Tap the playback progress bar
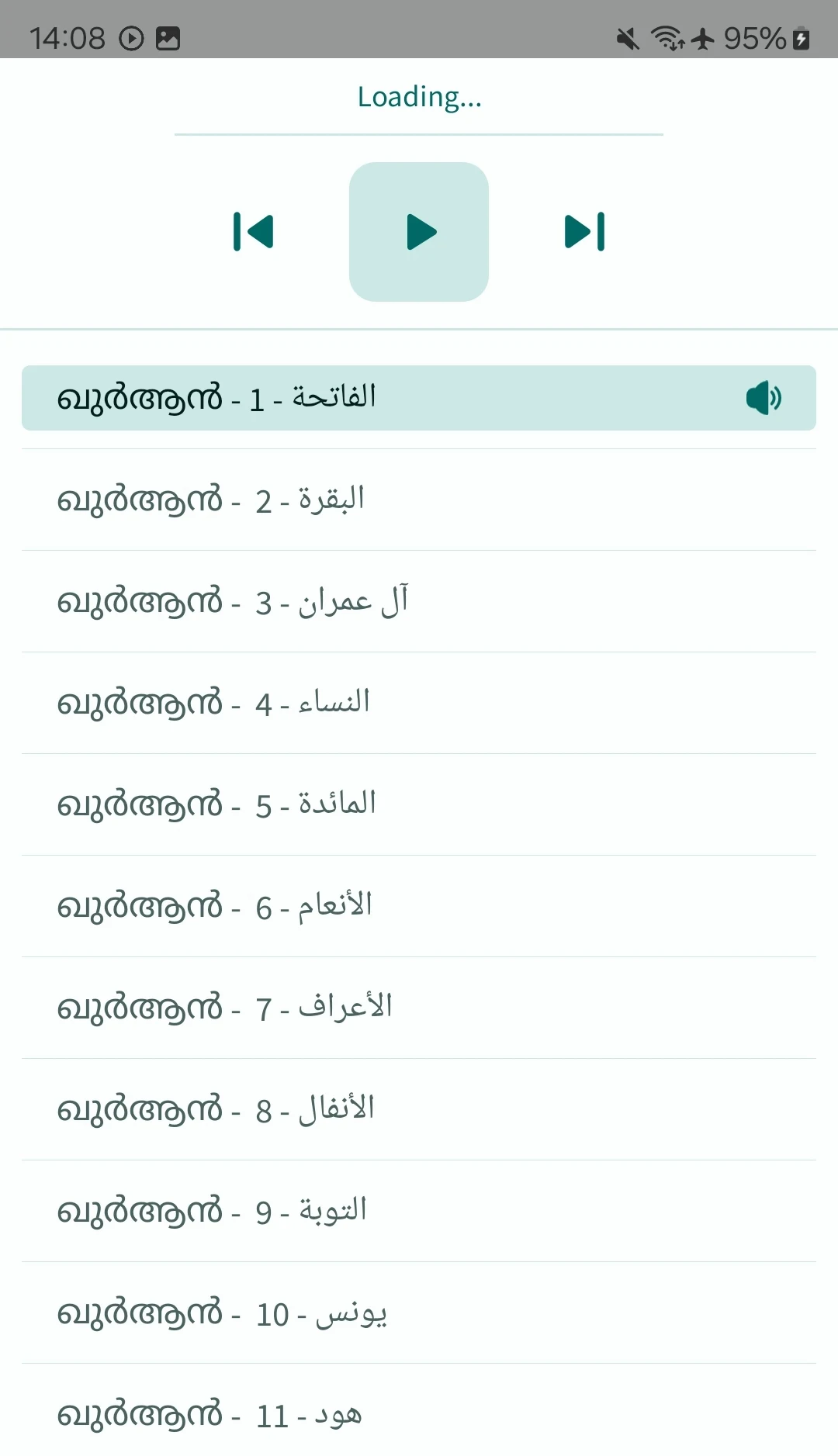The height and width of the screenshot is (1456, 838). (x=419, y=134)
